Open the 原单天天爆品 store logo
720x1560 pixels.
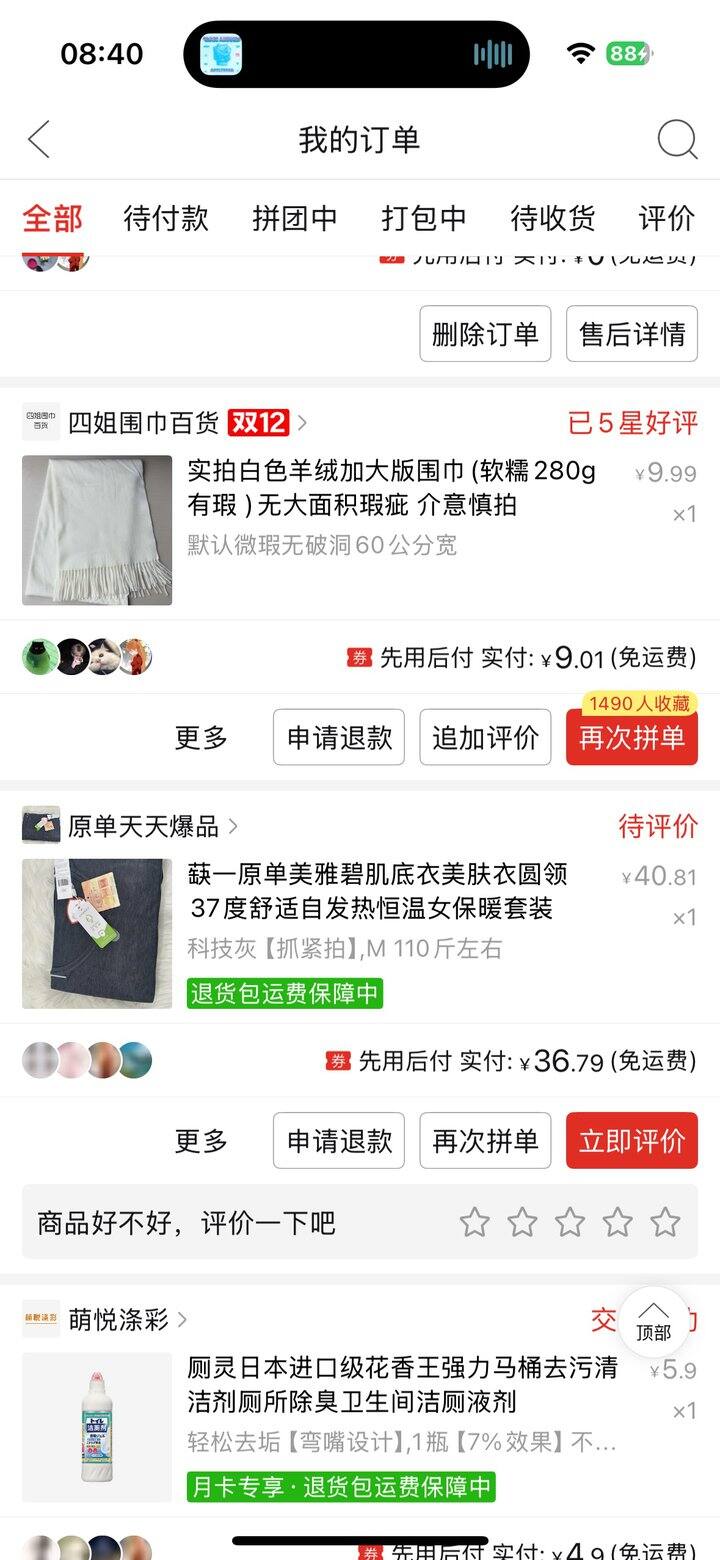(x=39, y=826)
